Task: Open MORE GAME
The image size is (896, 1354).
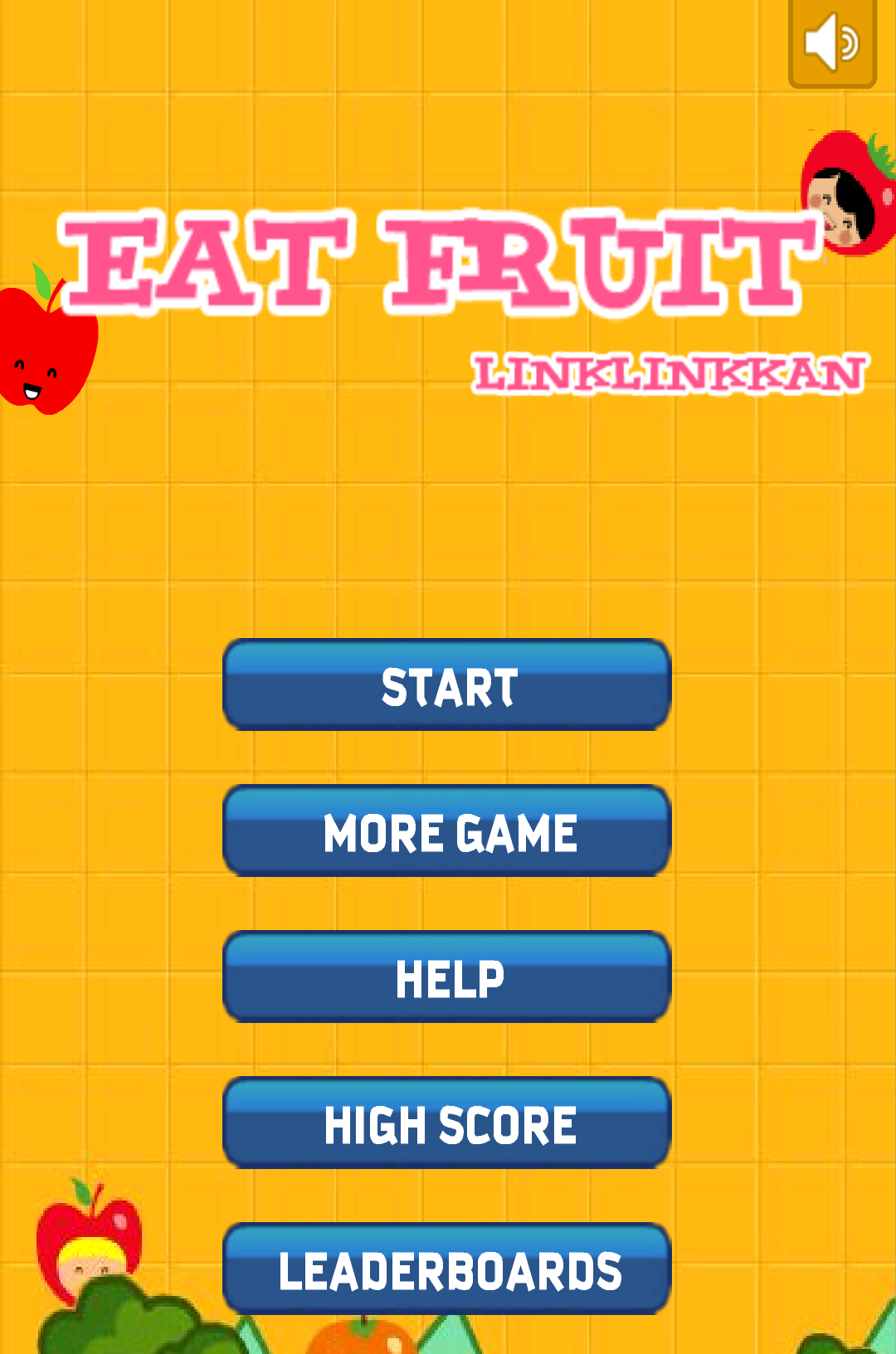Action: click(x=447, y=831)
